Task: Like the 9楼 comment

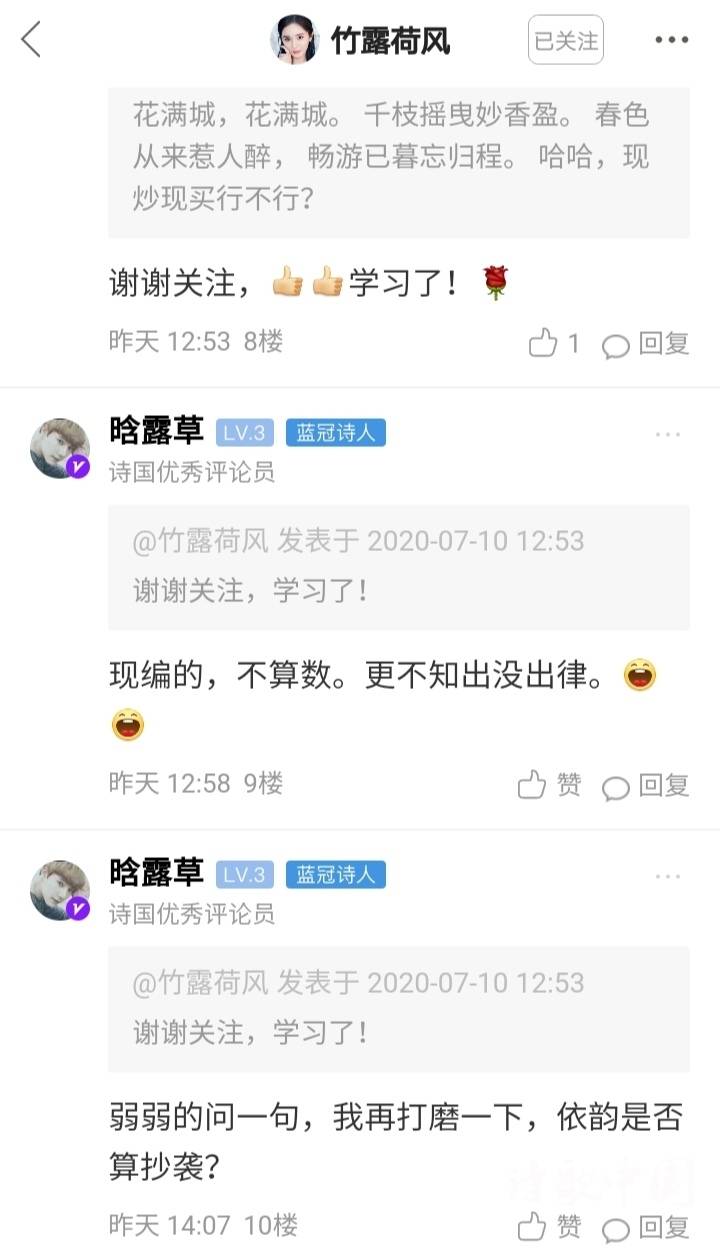Action: (x=549, y=785)
